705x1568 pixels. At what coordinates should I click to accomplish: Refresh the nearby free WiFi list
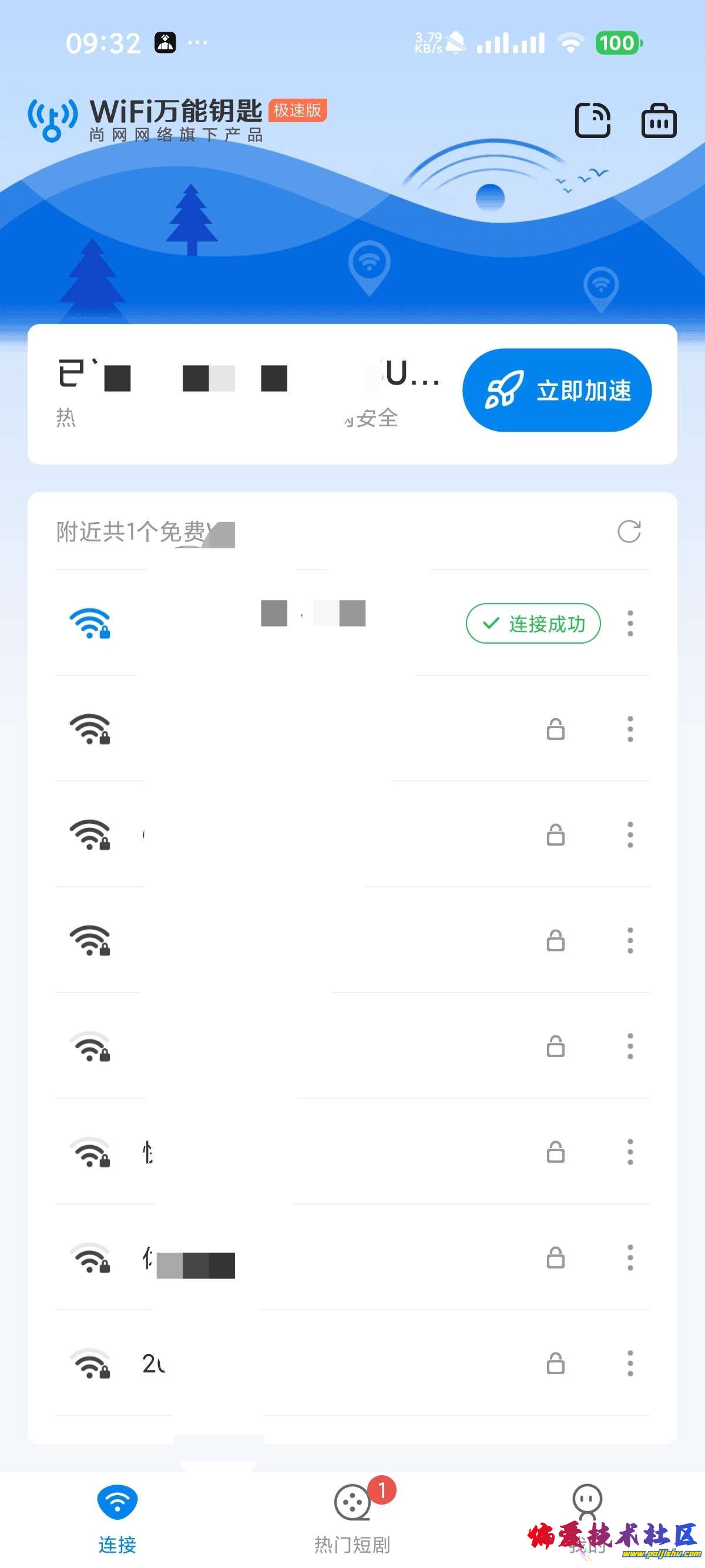[632, 532]
